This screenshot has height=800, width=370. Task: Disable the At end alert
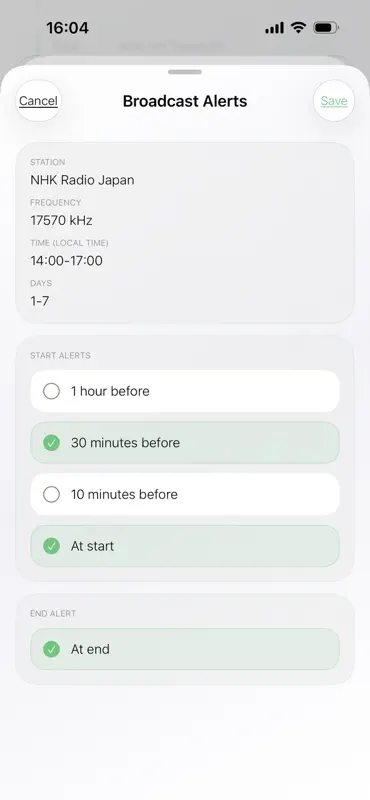click(185, 649)
